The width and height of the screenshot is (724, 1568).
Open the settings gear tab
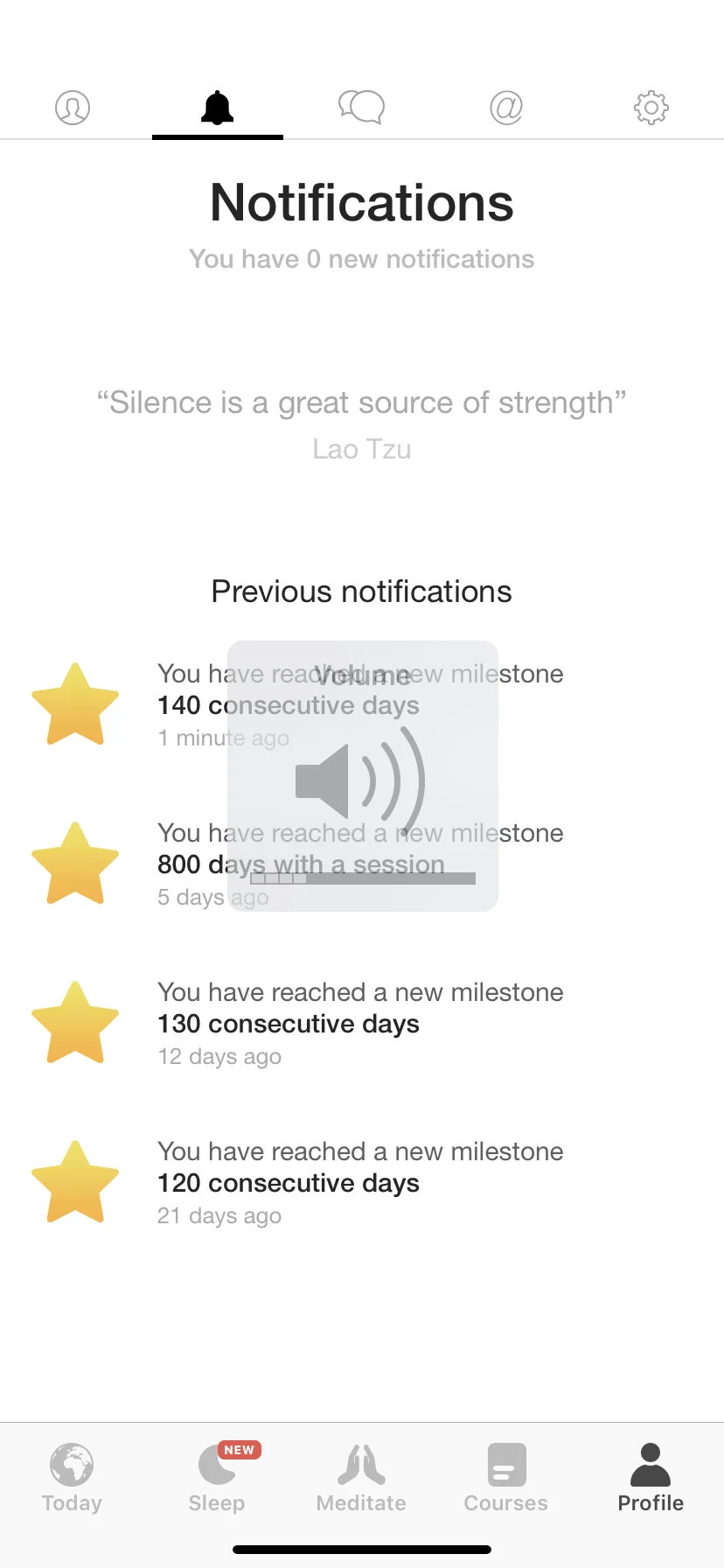coord(651,108)
